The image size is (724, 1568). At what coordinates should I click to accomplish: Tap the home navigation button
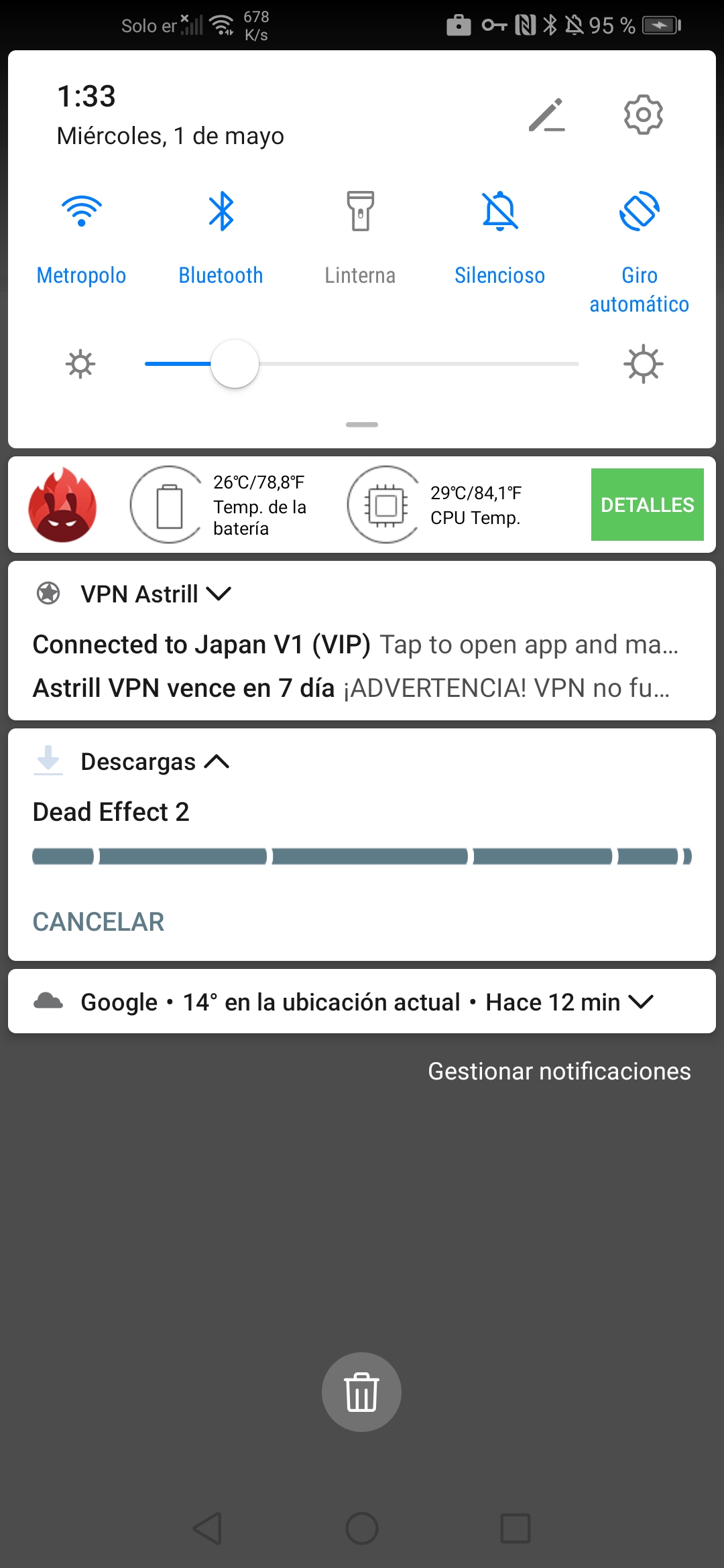click(362, 1528)
